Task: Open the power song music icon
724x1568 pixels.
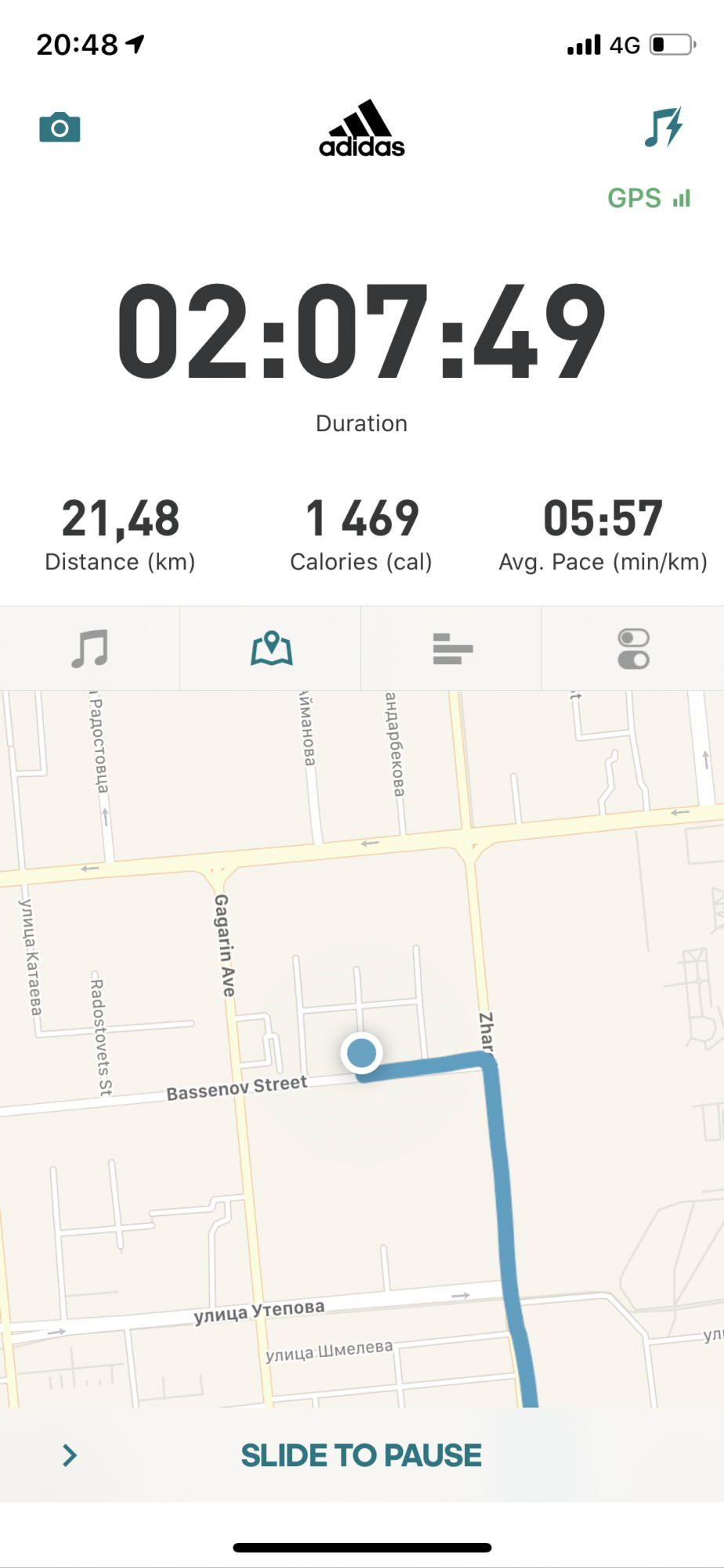Action: (x=663, y=128)
